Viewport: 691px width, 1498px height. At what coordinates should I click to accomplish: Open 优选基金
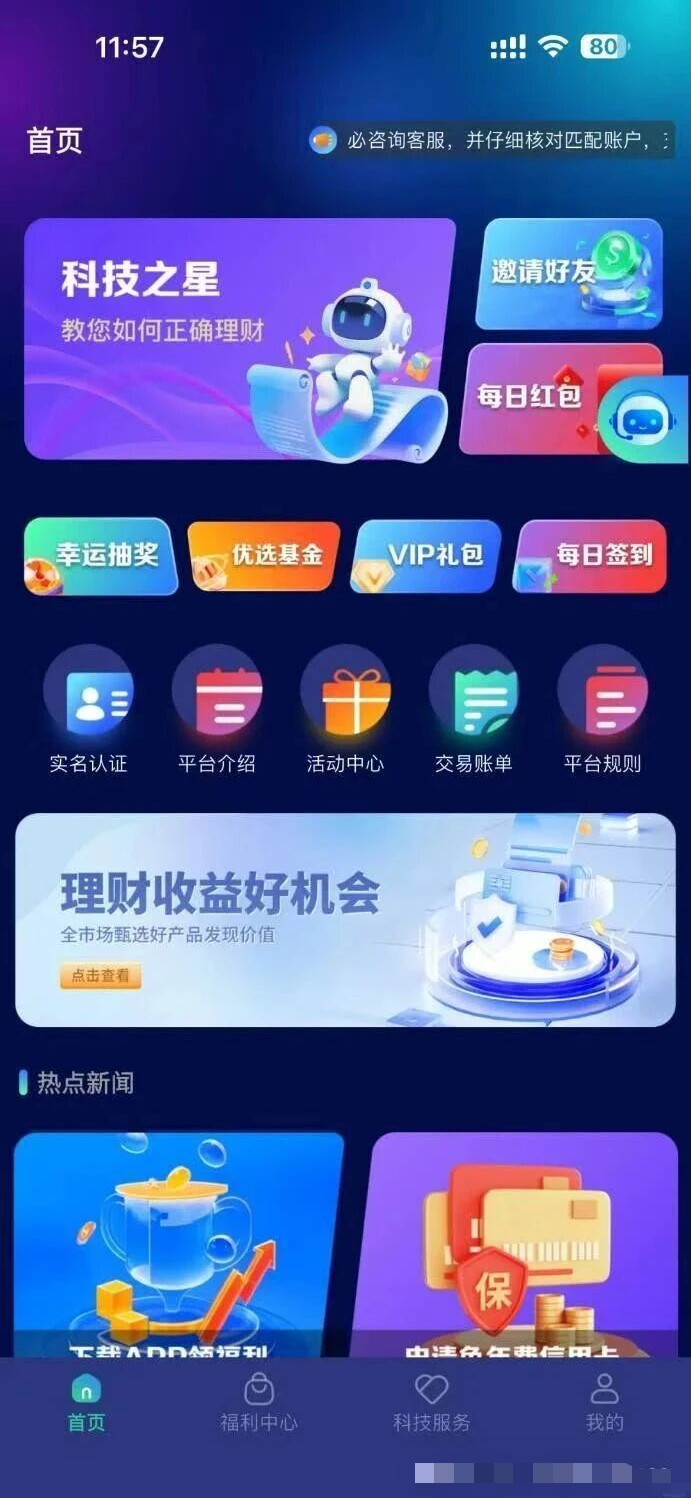pyautogui.click(x=264, y=556)
